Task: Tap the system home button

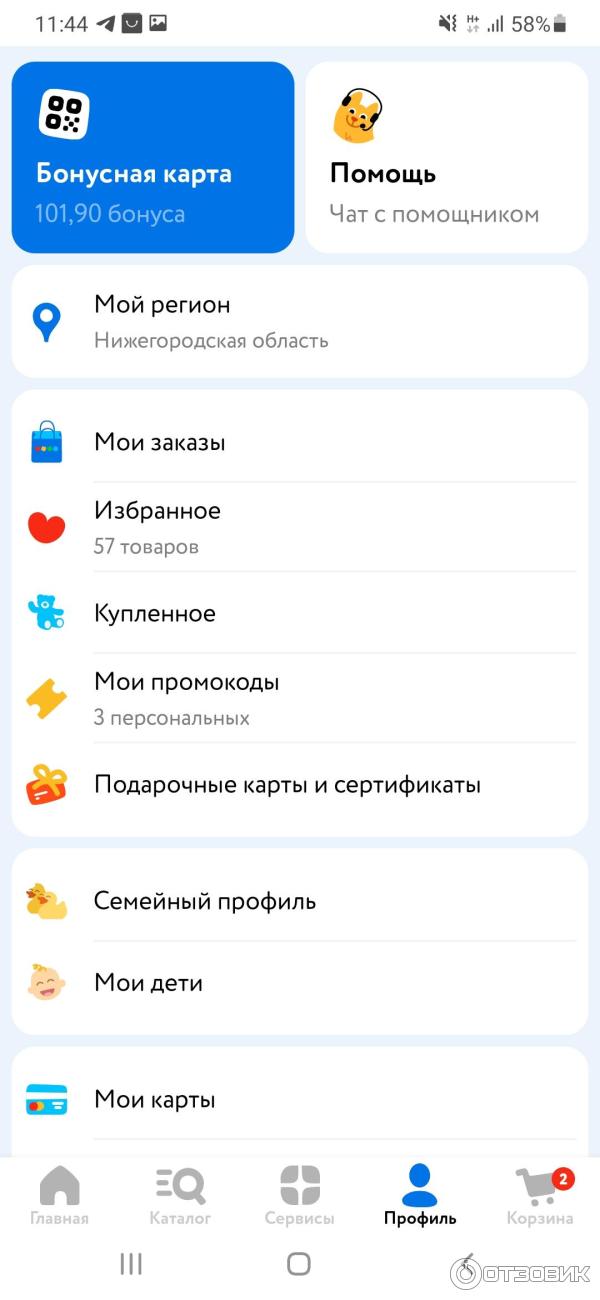Action: [x=299, y=1264]
